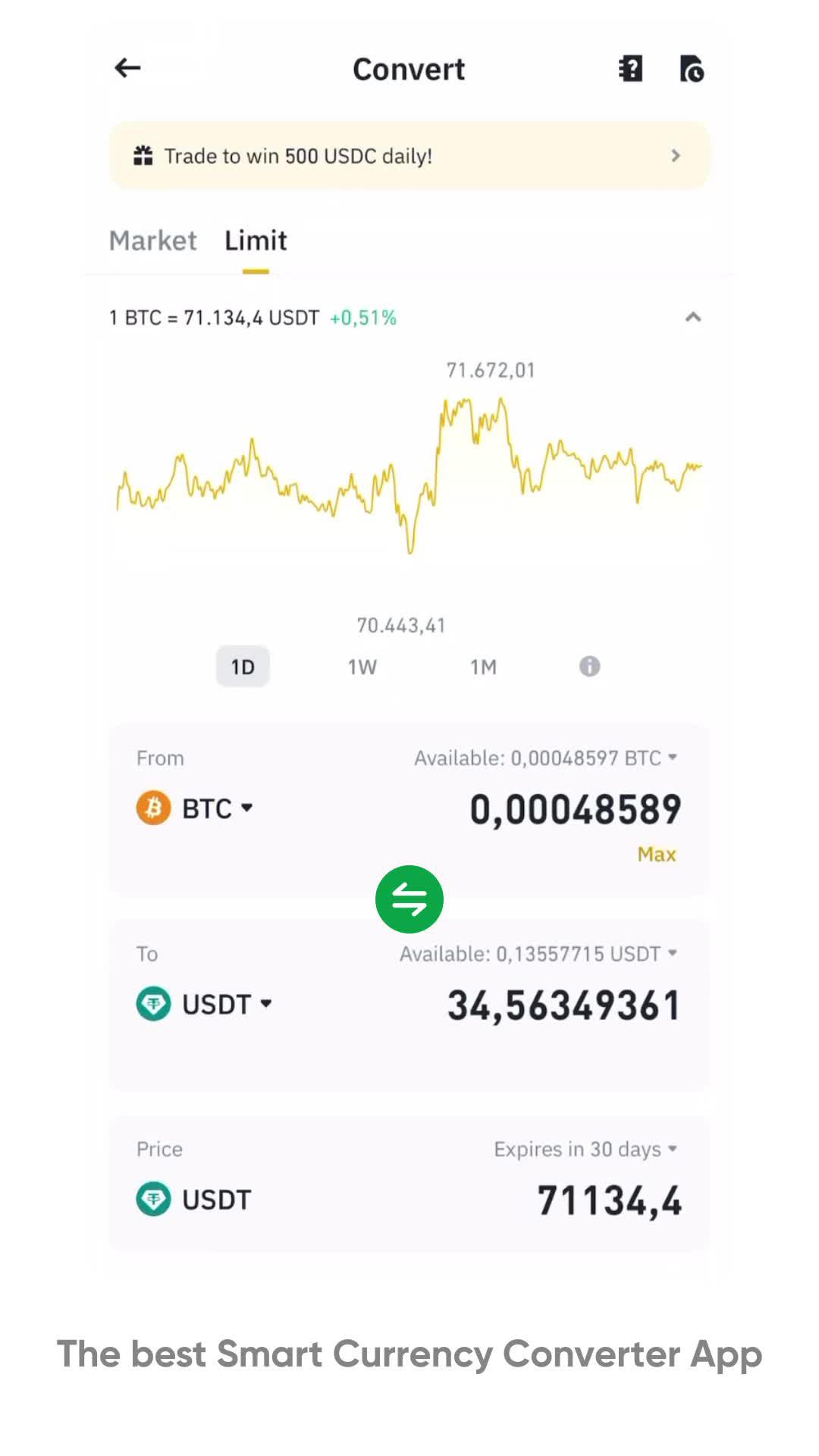
Task: Collapse the price chart with the chevron
Action: [692, 318]
